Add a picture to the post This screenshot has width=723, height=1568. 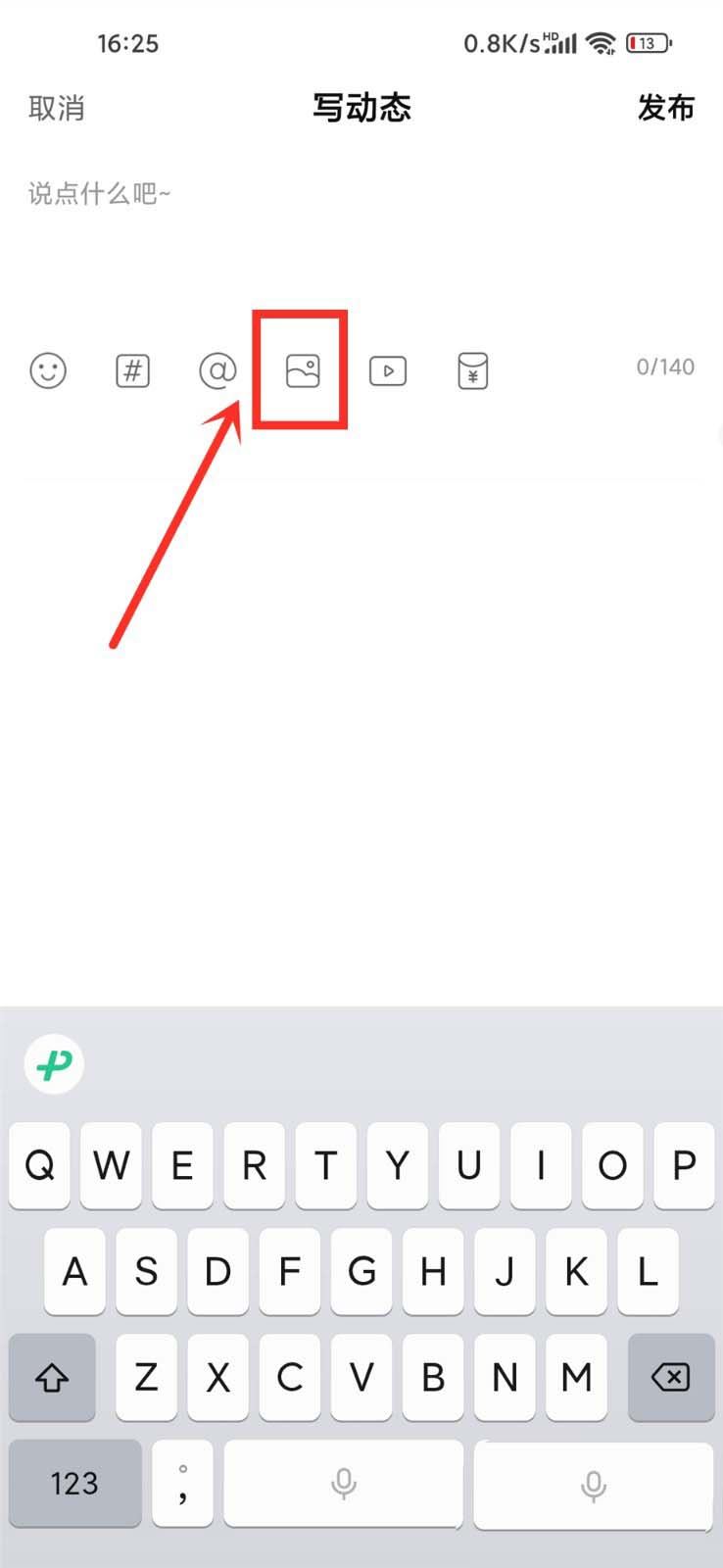[x=303, y=370]
